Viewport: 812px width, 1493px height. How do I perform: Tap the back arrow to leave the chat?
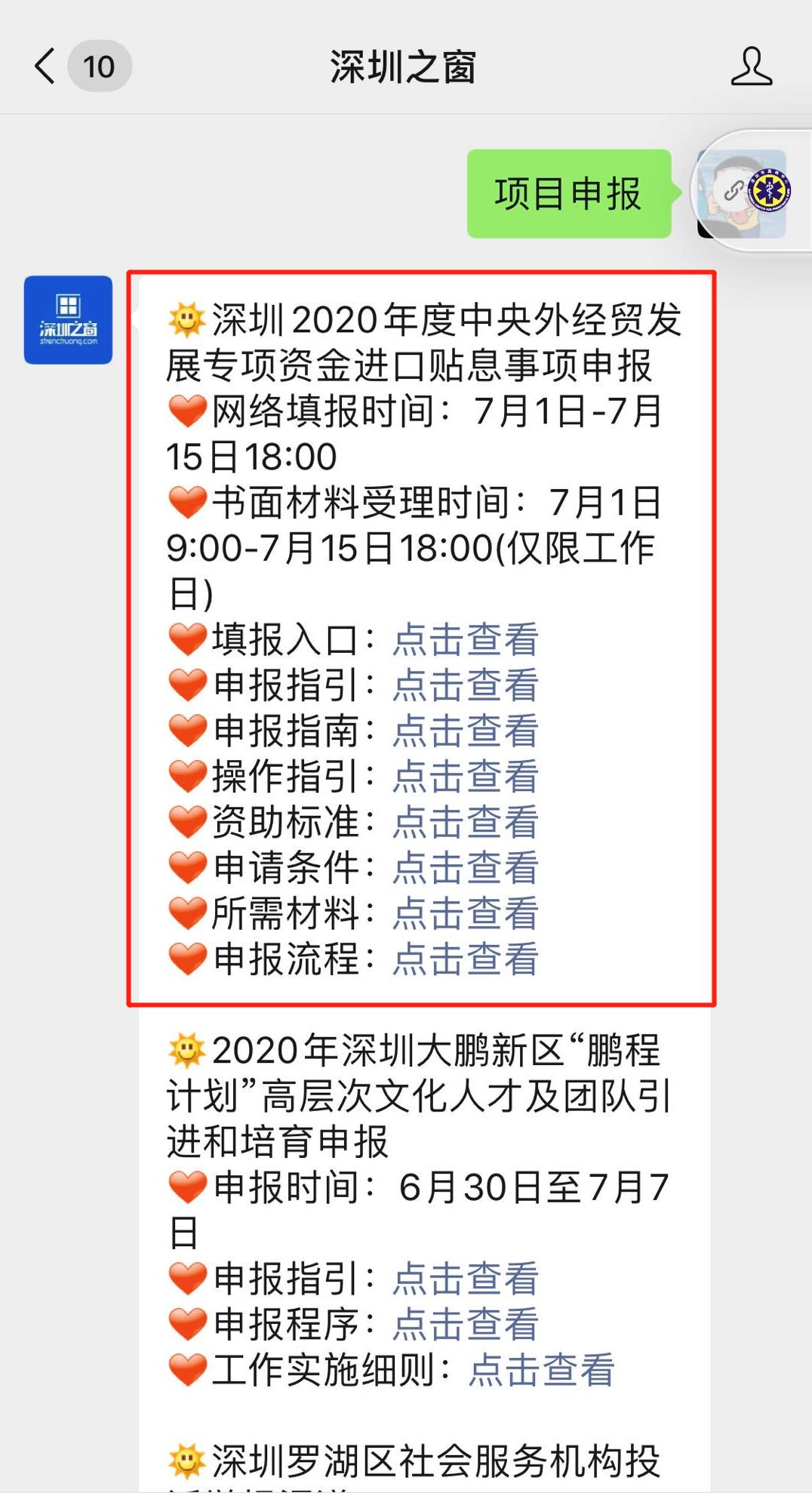(x=44, y=66)
